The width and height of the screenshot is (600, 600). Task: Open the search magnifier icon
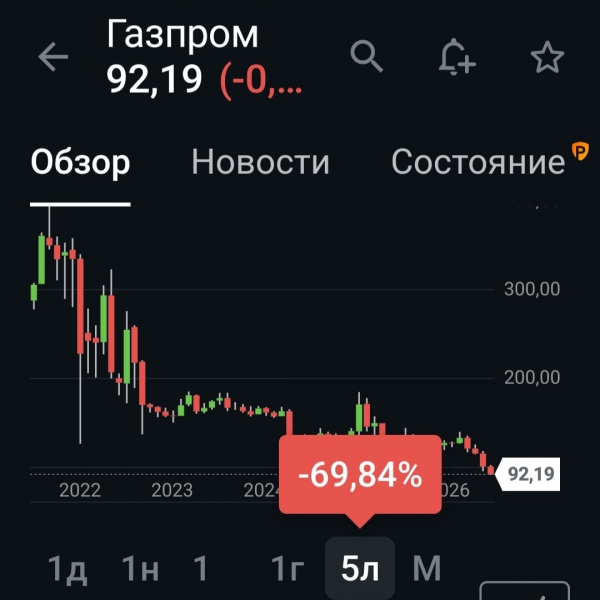click(367, 56)
